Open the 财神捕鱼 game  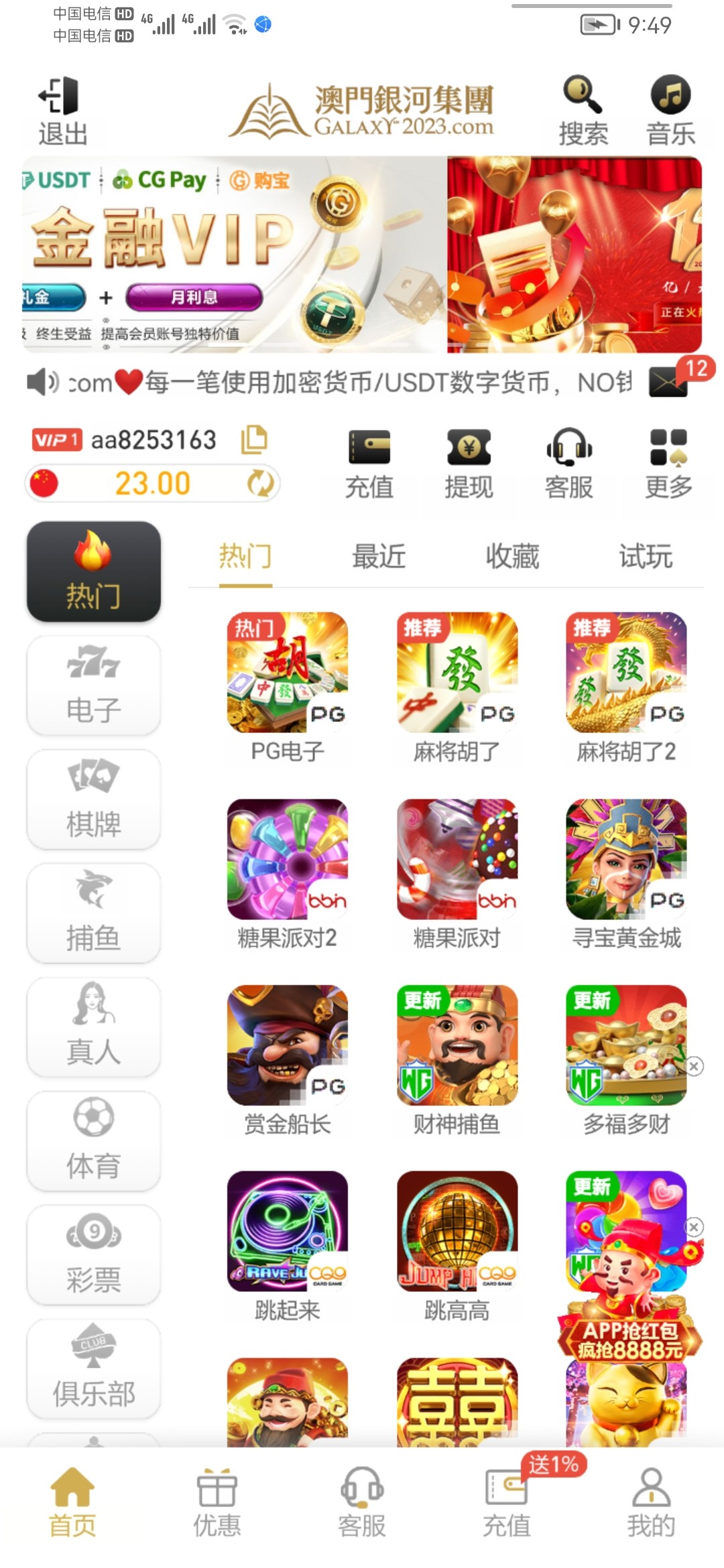pyautogui.click(x=457, y=1045)
